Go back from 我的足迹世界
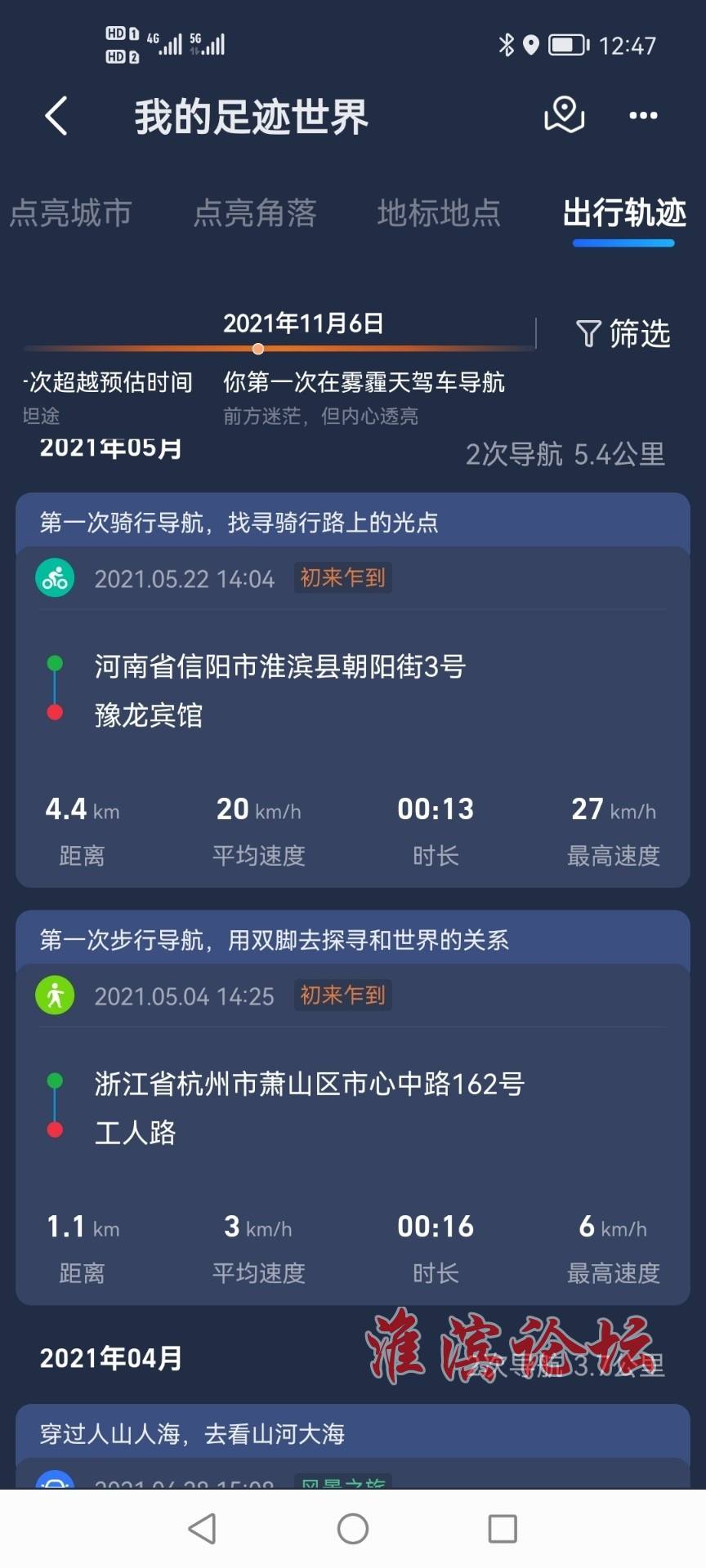 click(56, 116)
